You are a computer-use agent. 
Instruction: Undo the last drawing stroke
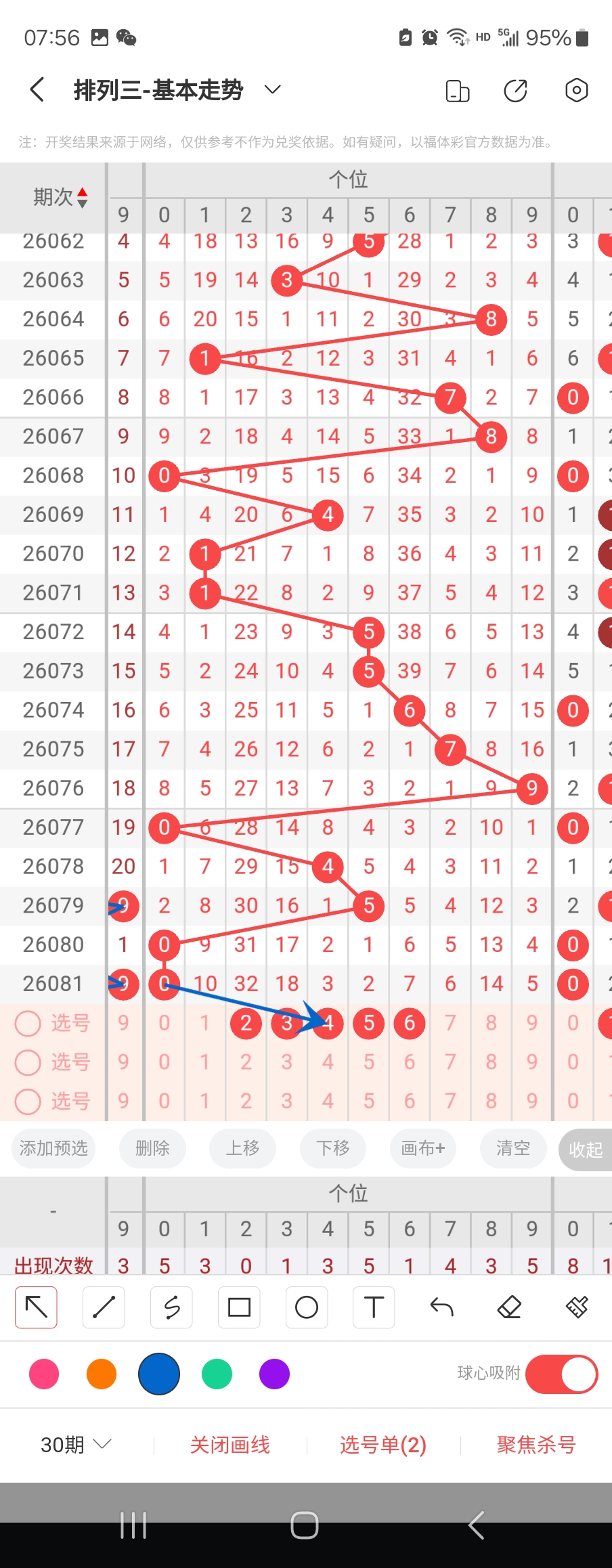441,1307
